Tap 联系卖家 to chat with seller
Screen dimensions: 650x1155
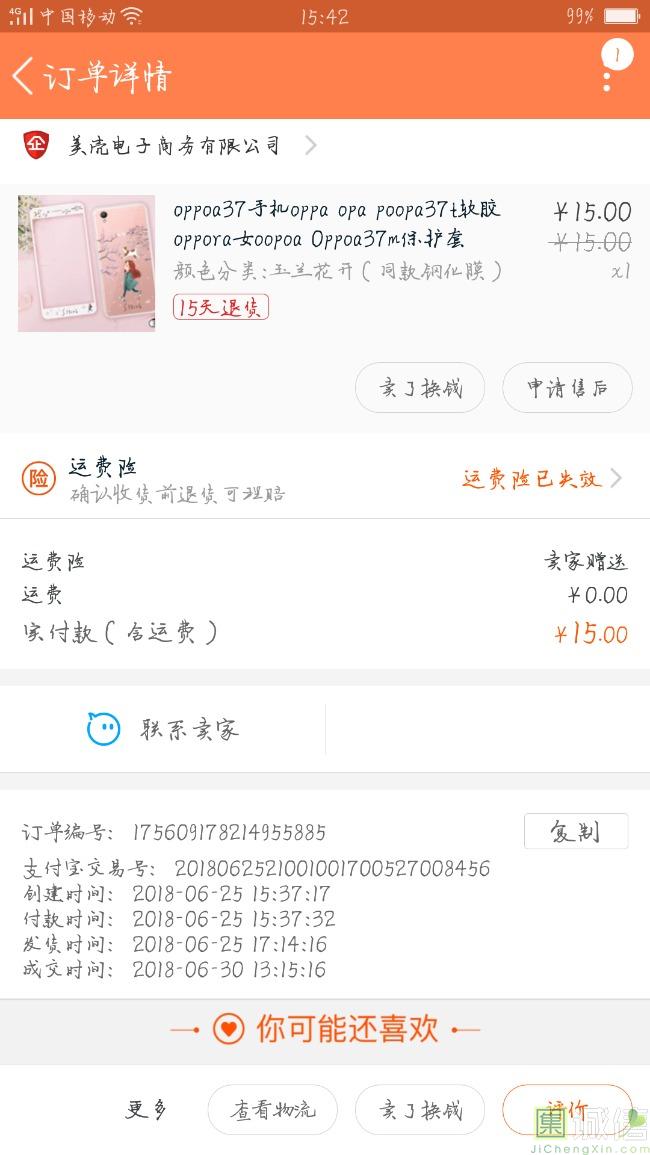[x=163, y=729]
